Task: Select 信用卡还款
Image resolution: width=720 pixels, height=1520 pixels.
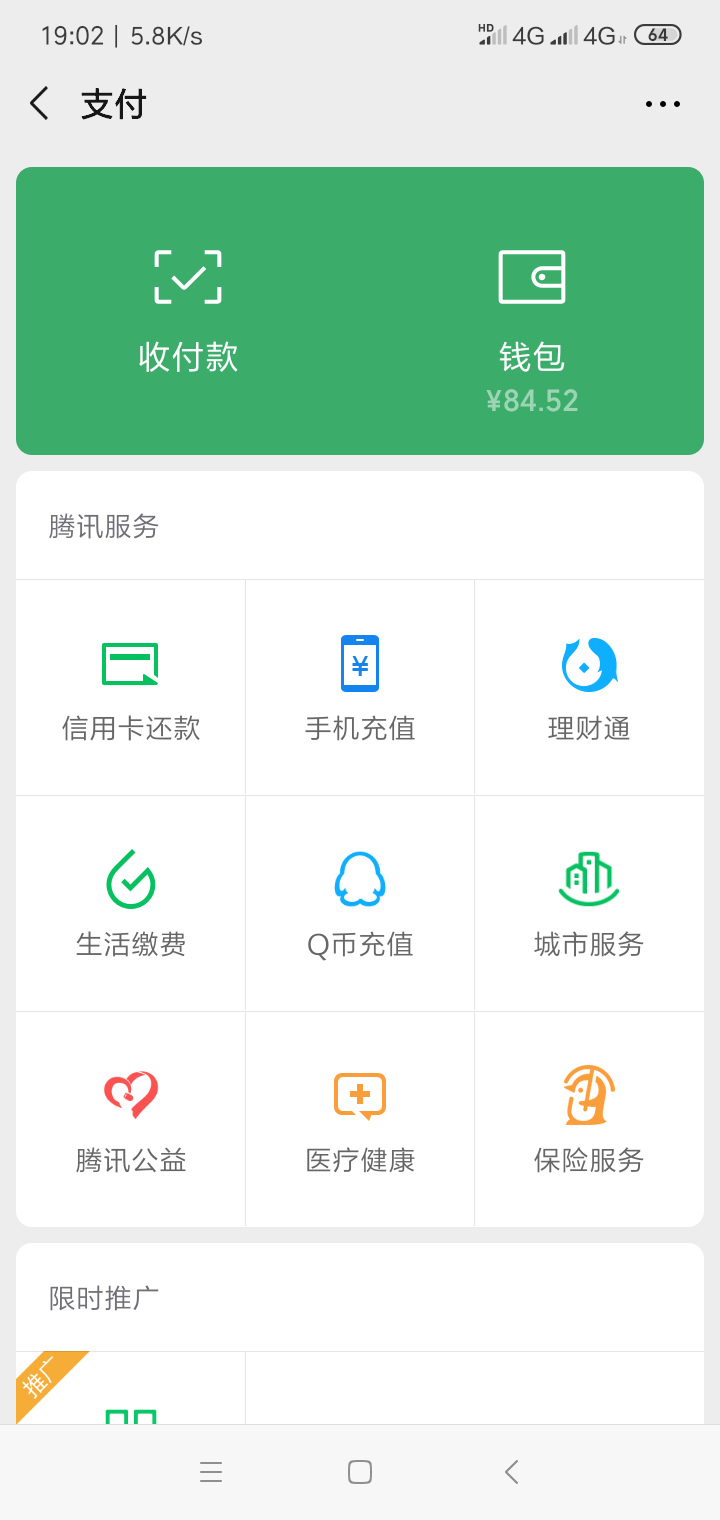Action: pyautogui.click(x=131, y=688)
